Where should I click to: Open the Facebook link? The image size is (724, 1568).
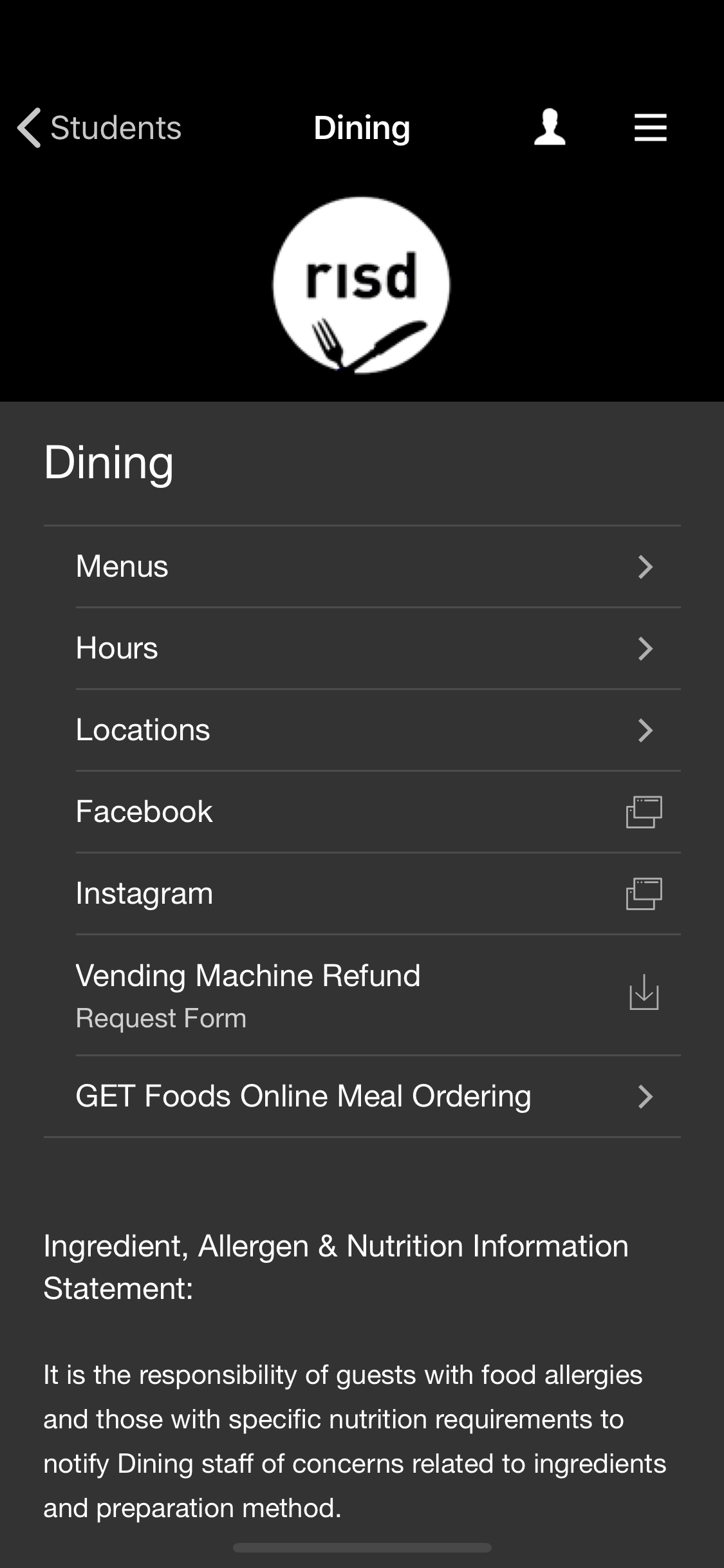click(x=378, y=812)
